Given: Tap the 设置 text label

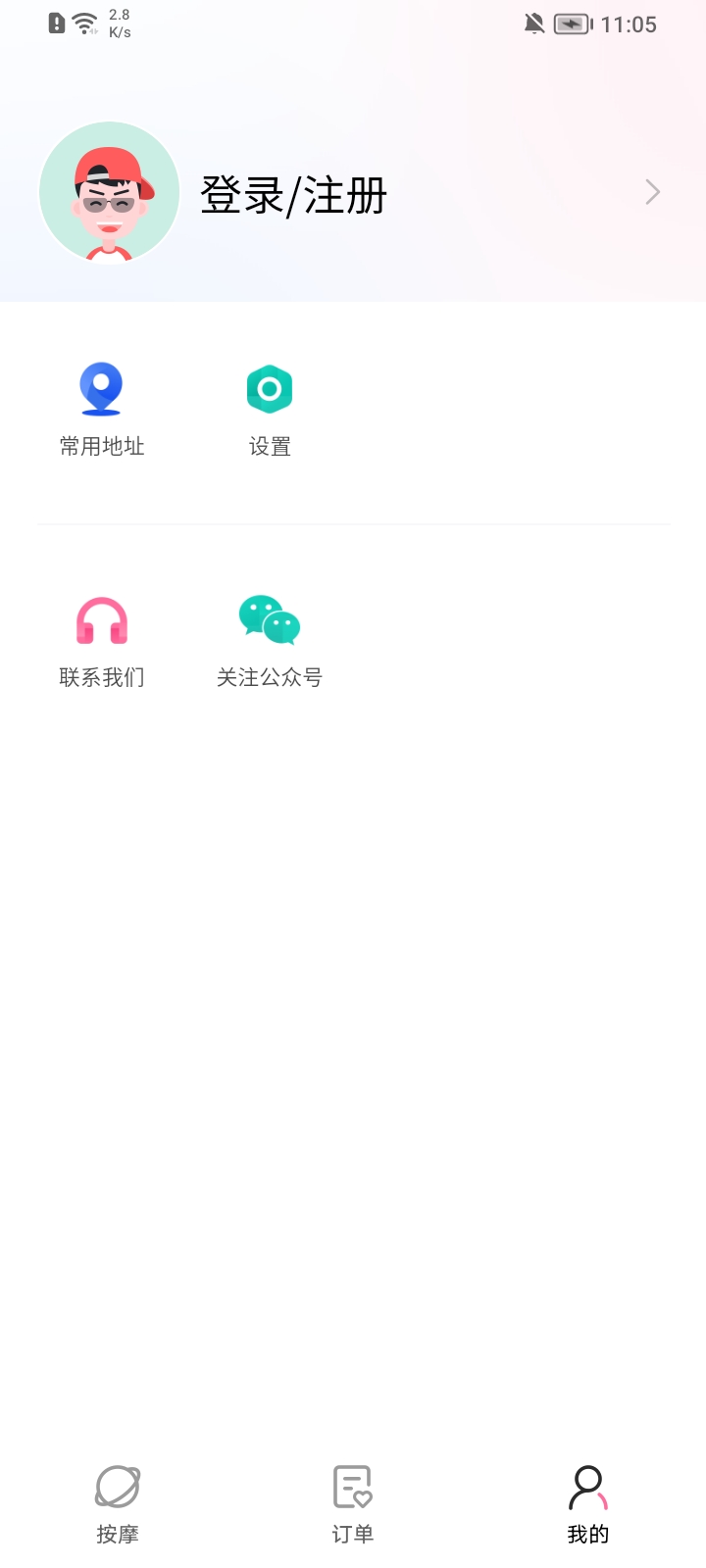Looking at the screenshot, I should [x=270, y=447].
